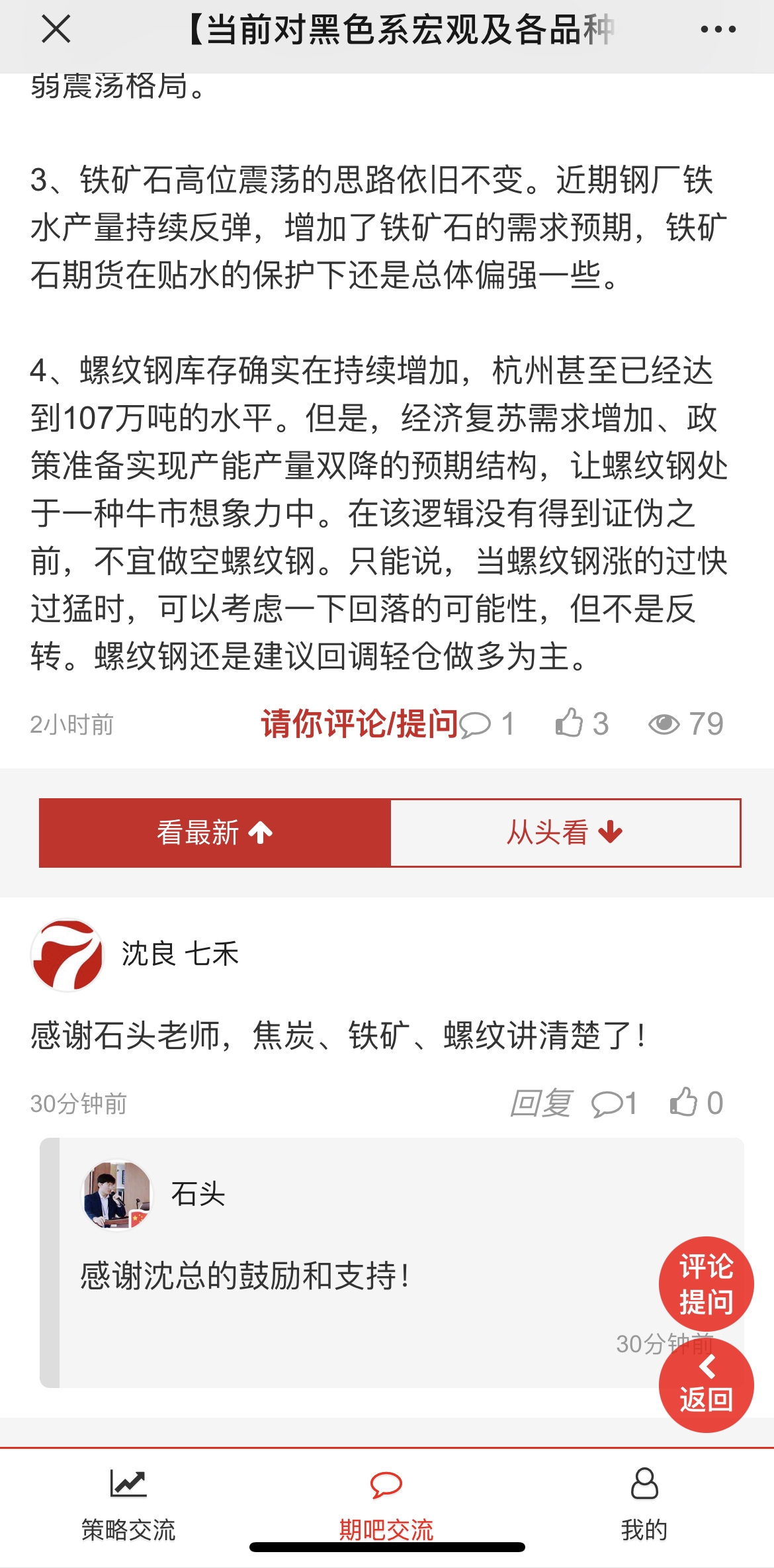Open 石头's profile avatar
Viewport: 774px width, 1568px height.
coord(118,1195)
